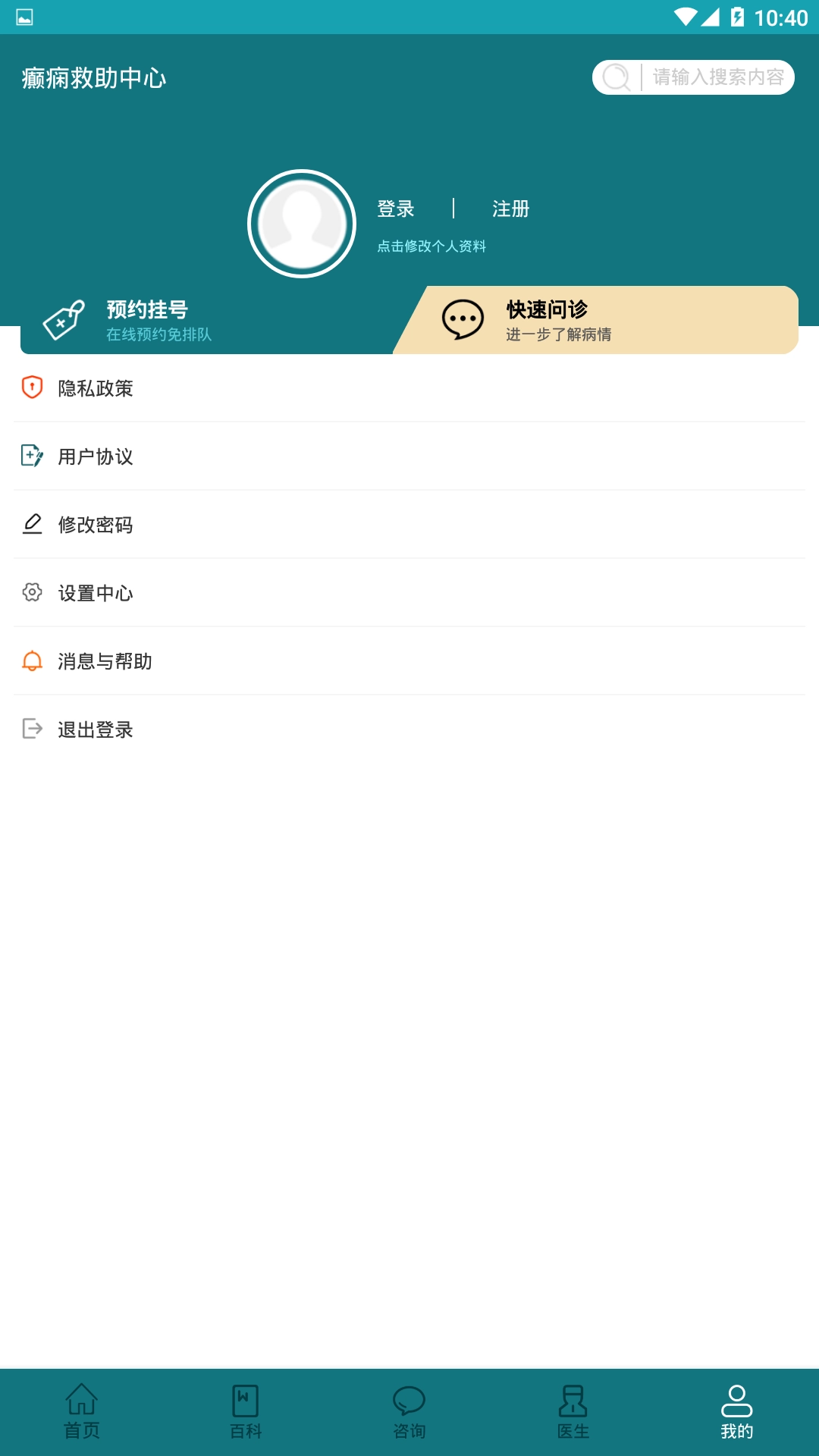Open the 隐私政策 shield icon
This screenshot has height=1456, width=819.
click(x=32, y=389)
